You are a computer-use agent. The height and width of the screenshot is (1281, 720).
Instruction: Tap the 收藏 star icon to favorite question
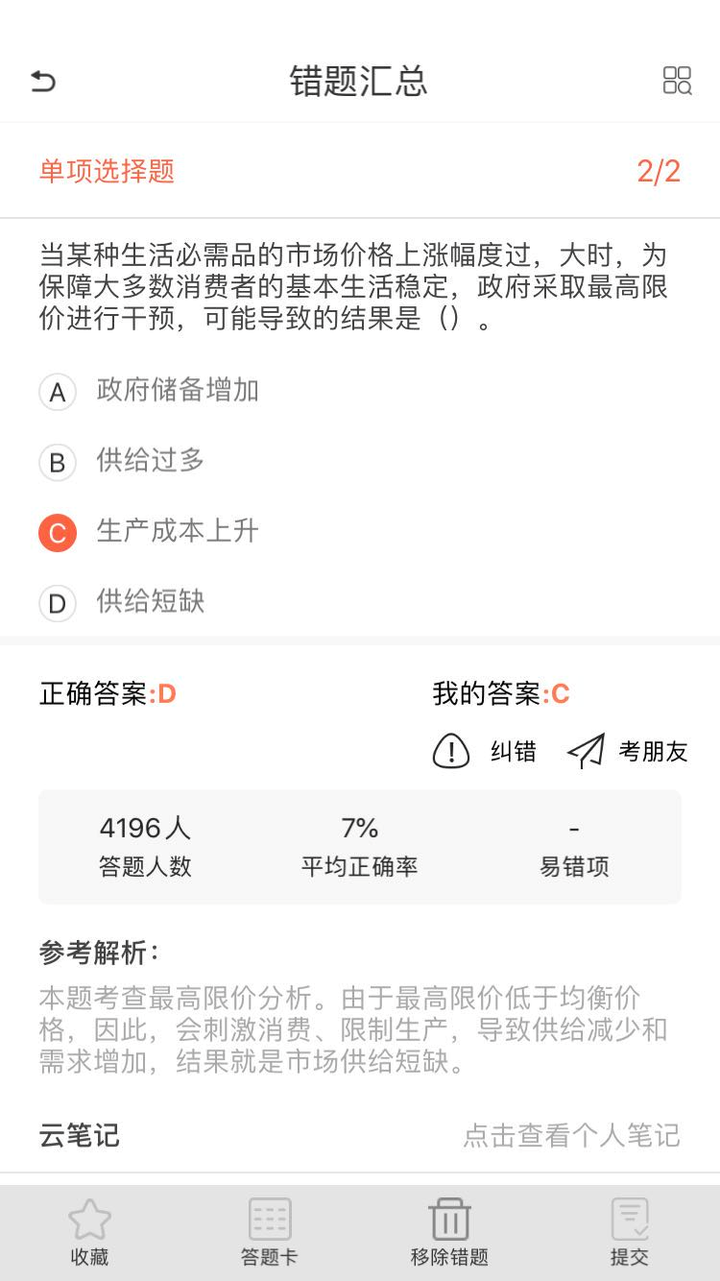click(90, 1228)
